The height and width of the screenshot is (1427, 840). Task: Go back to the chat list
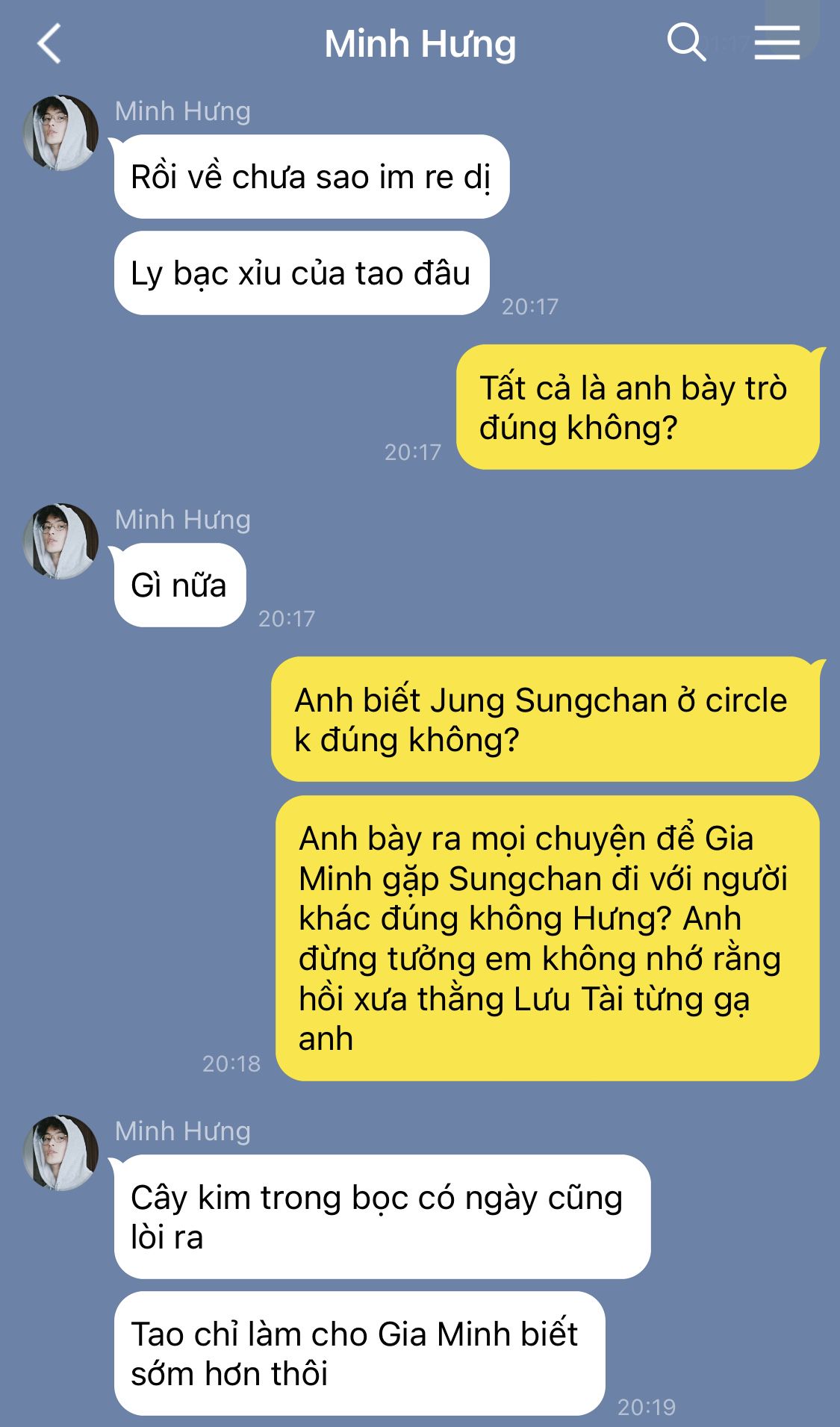[x=49, y=43]
